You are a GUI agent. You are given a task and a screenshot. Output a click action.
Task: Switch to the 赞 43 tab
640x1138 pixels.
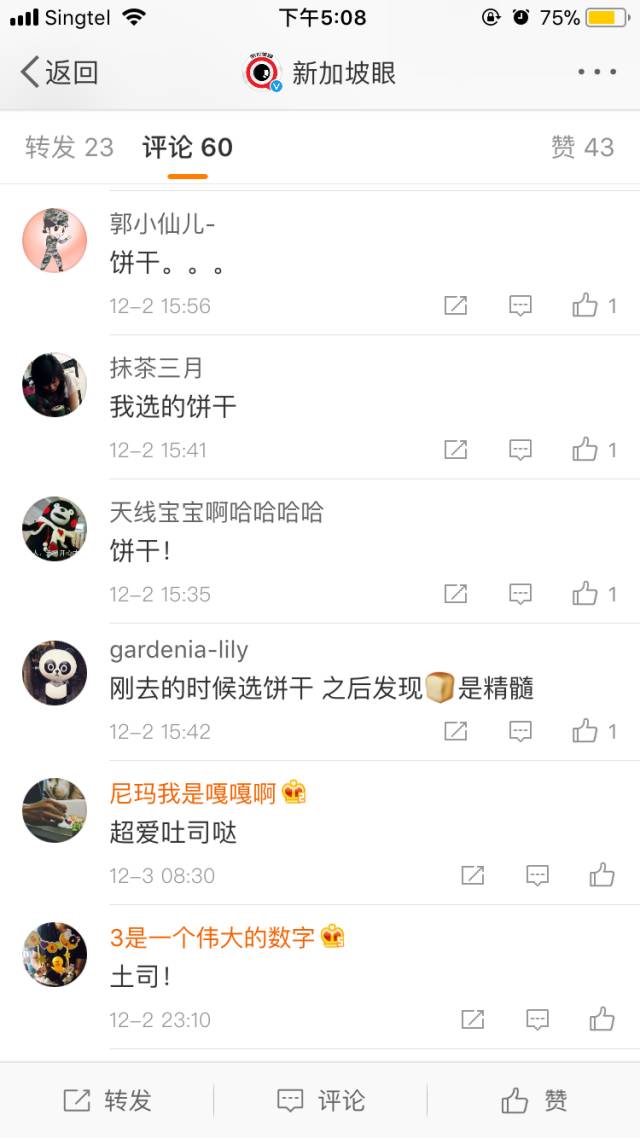tap(582, 148)
